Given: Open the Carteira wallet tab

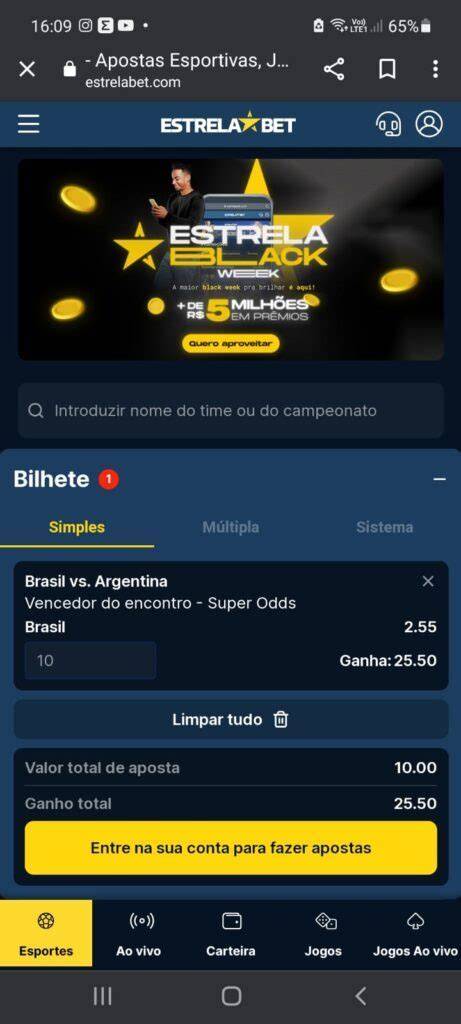Looking at the screenshot, I should 230,934.
